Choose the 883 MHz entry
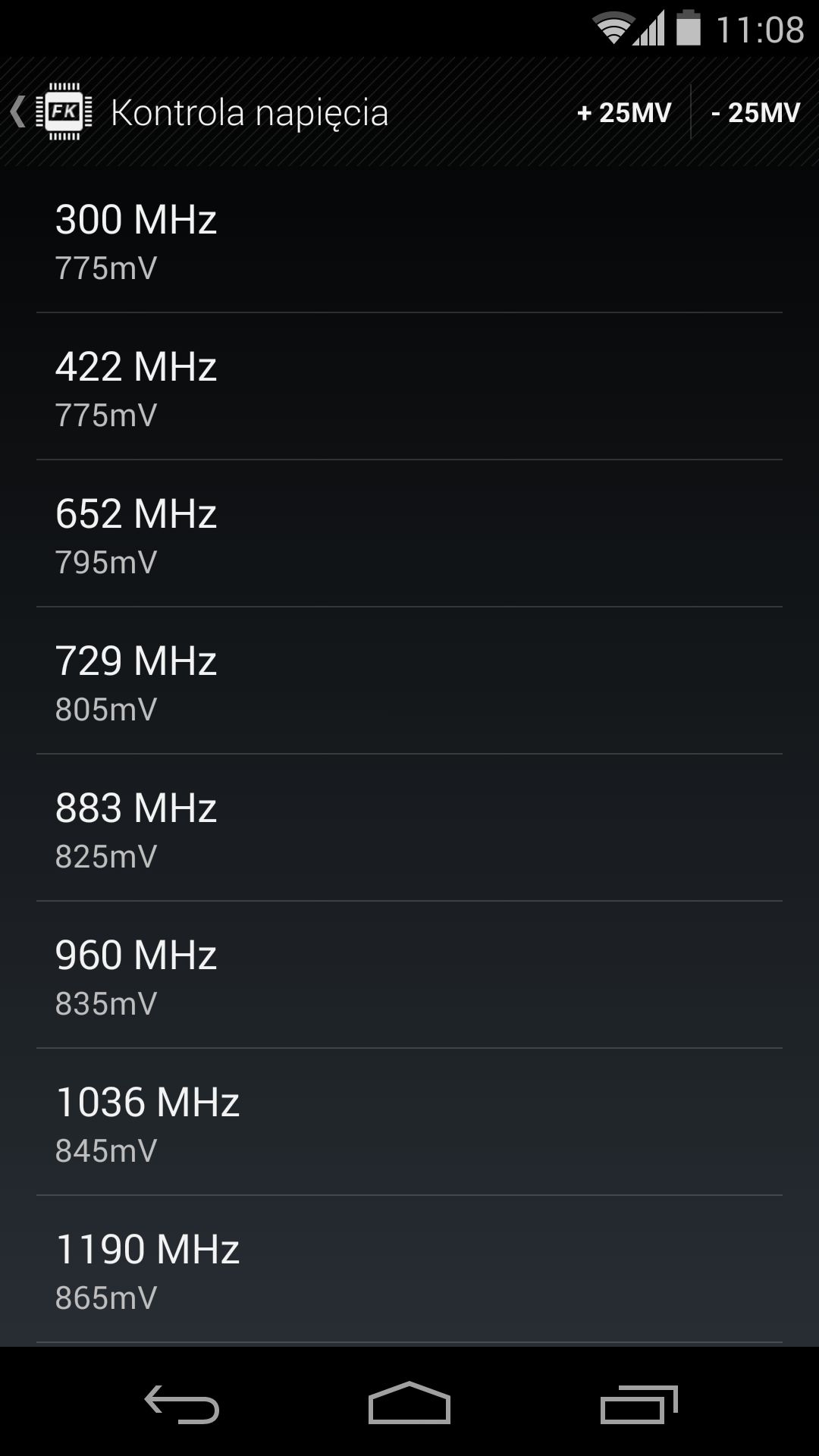The height and width of the screenshot is (1456, 819). pos(409,827)
